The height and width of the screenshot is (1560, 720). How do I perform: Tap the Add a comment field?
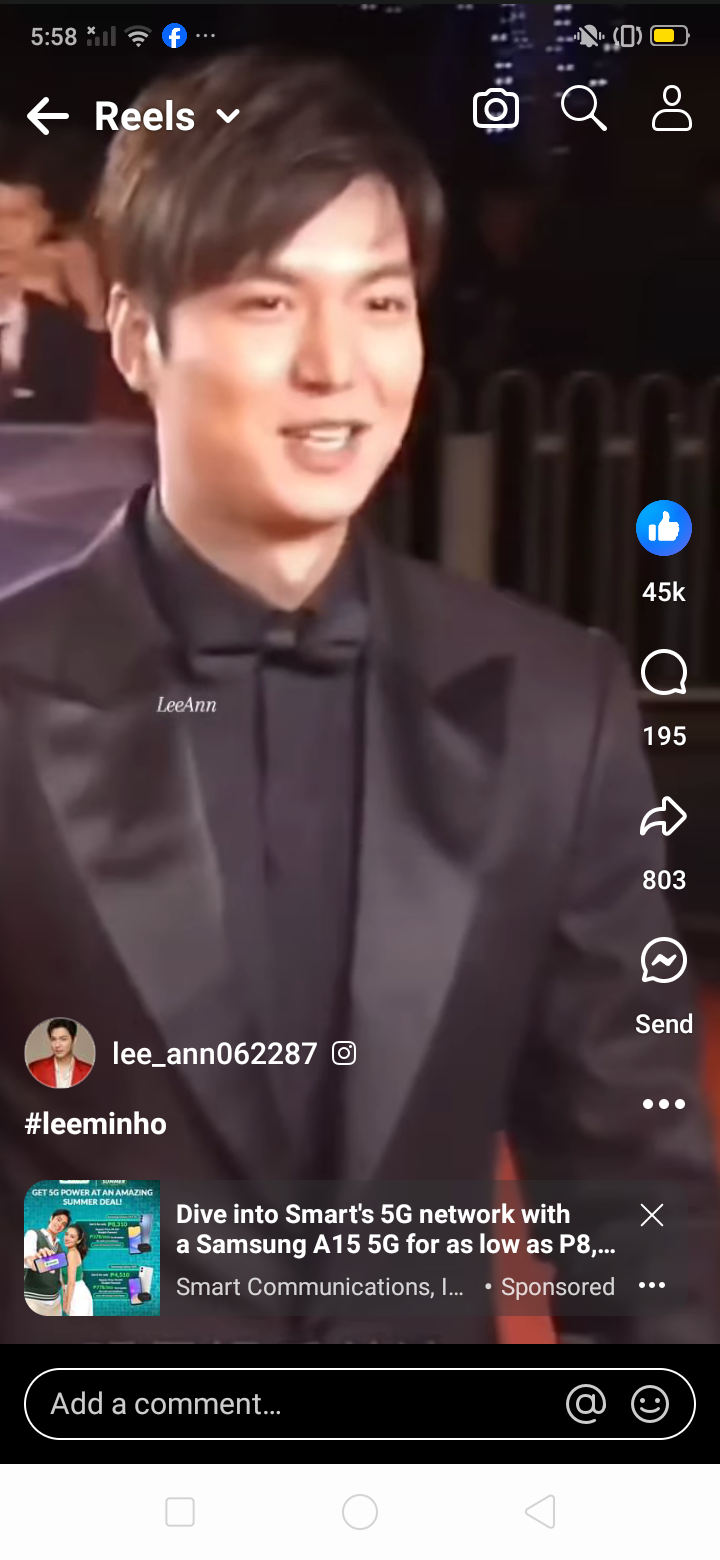[290, 1404]
